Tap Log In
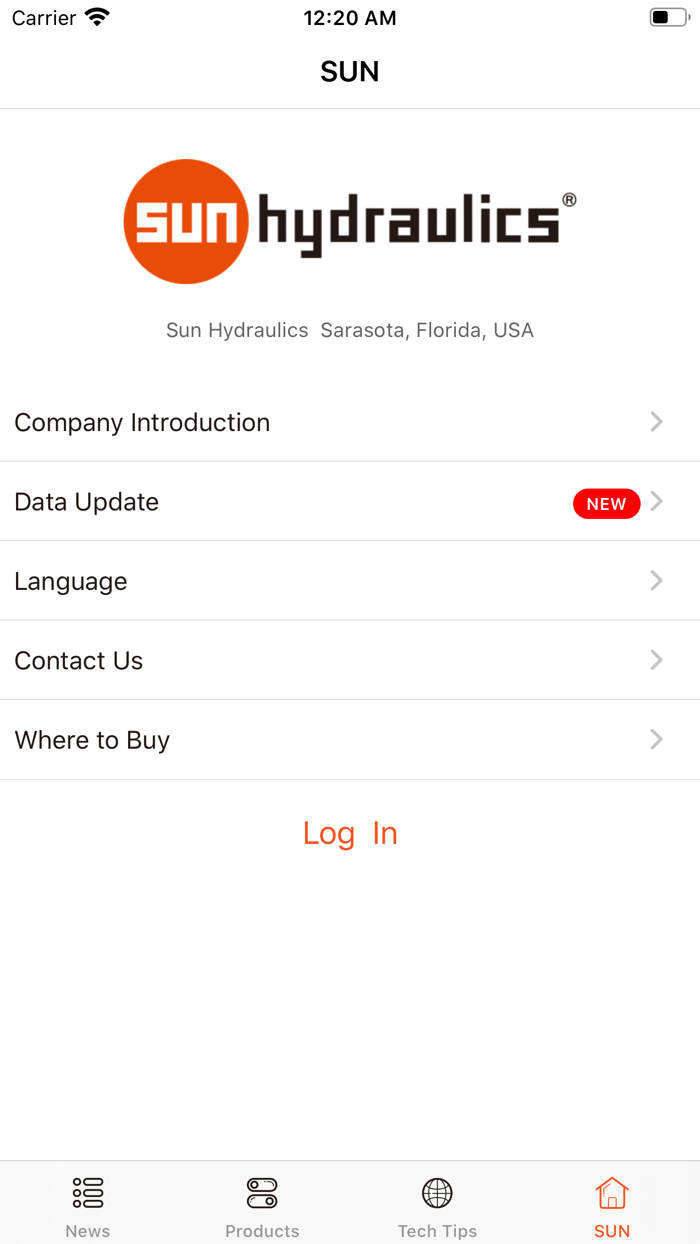 [350, 833]
